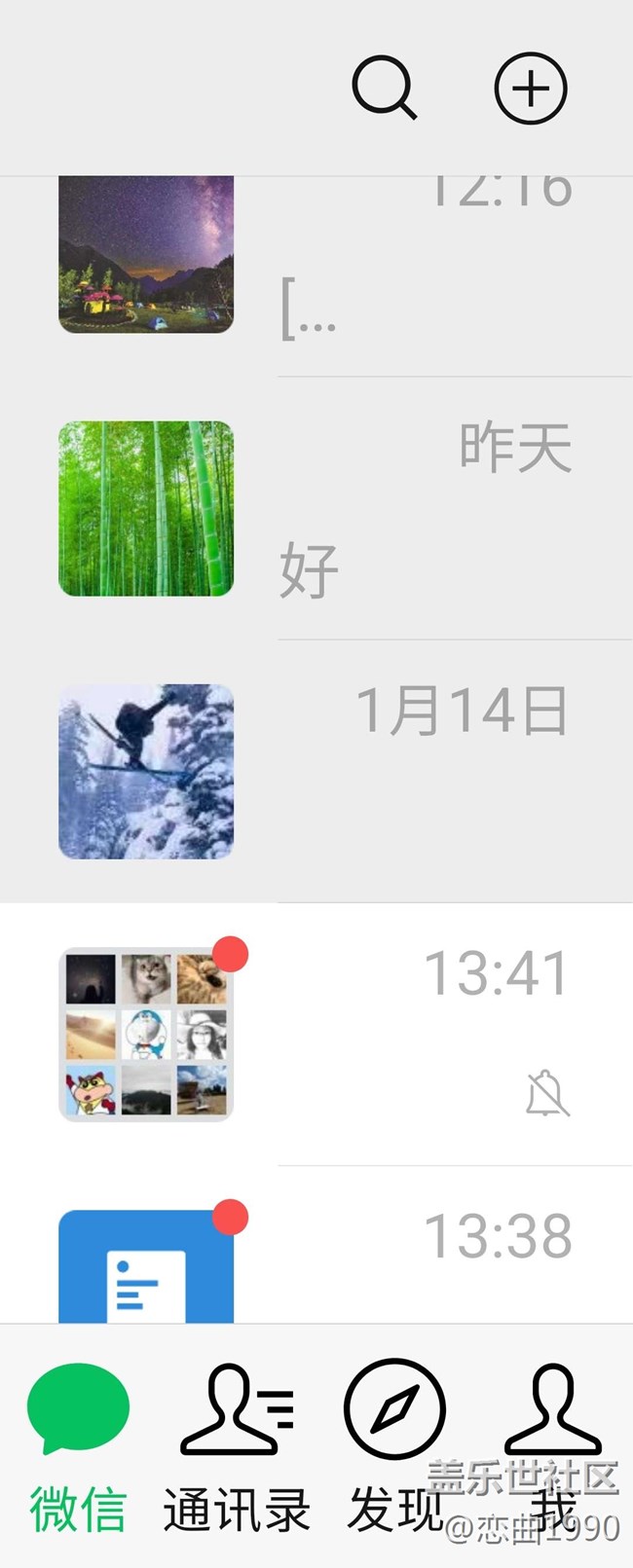Tap the plus add icon
The height and width of the screenshot is (1568, 633).
(x=530, y=89)
